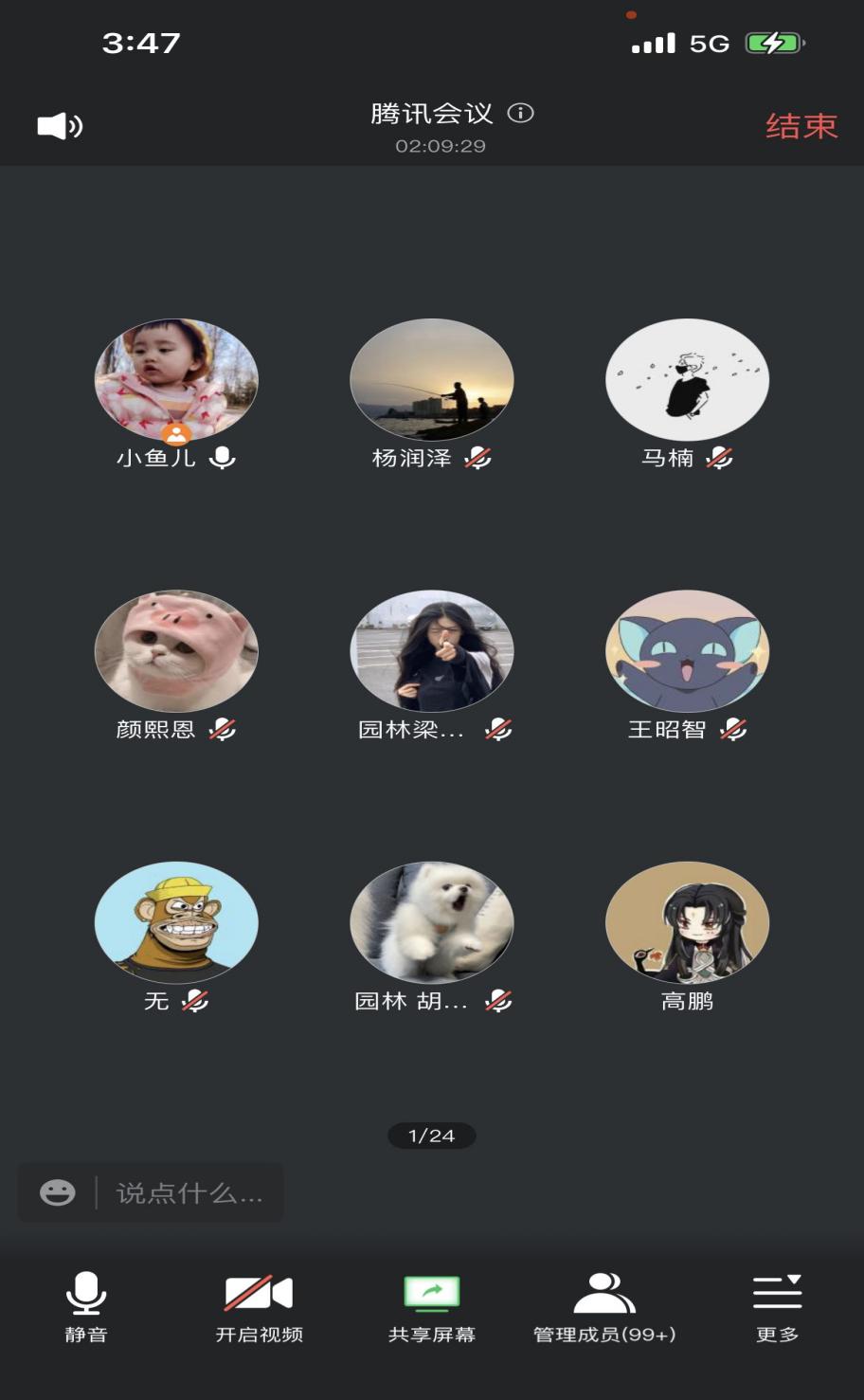Image resolution: width=864 pixels, height=1400 pixels.
Task: Open the meeting info icon
Action: pyautogui.click(x=520, y=114)
